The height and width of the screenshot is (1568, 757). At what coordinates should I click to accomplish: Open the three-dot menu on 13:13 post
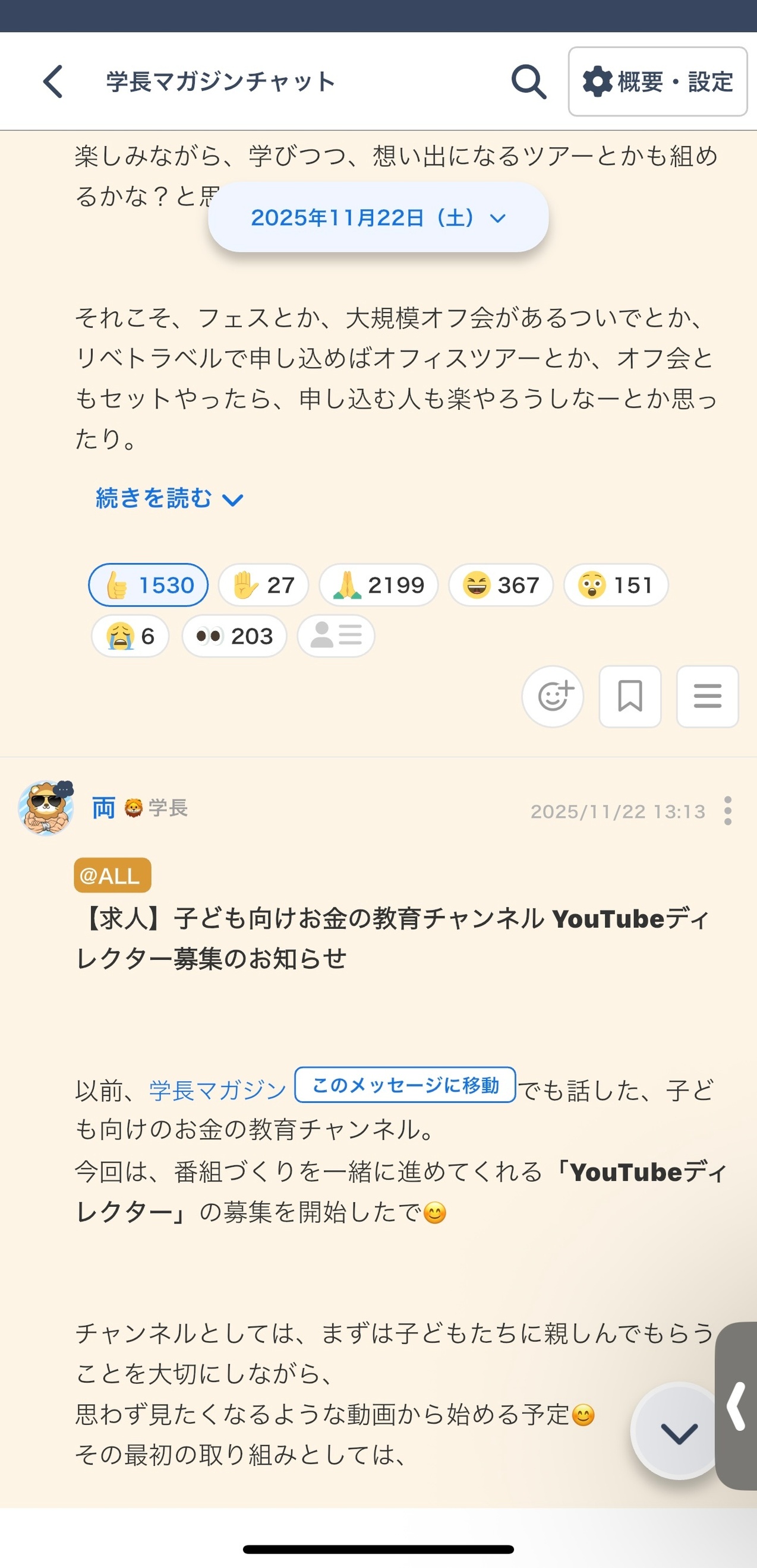[727, 811]
